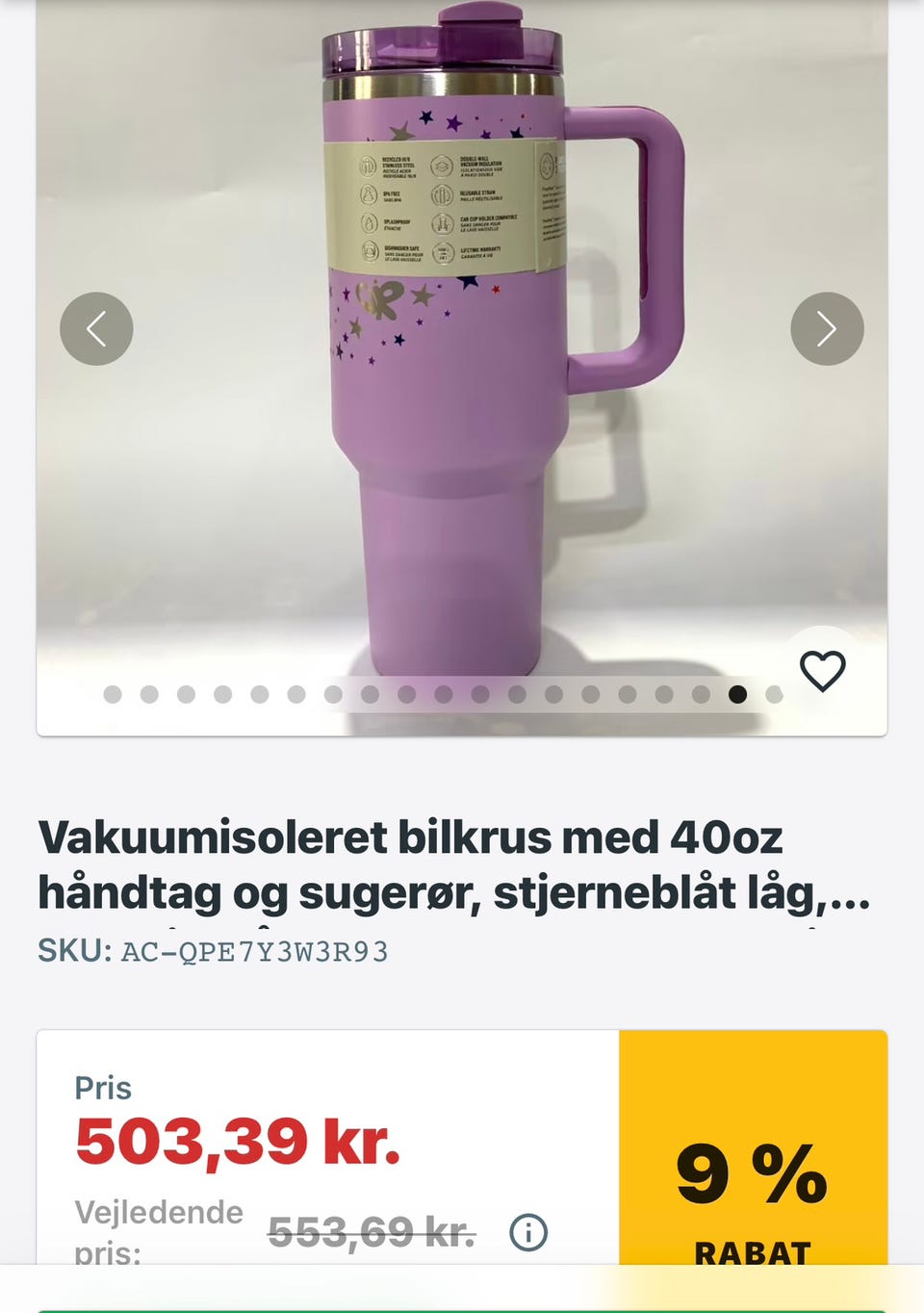
Task: Jump to the last image dot
Action: 775,695
